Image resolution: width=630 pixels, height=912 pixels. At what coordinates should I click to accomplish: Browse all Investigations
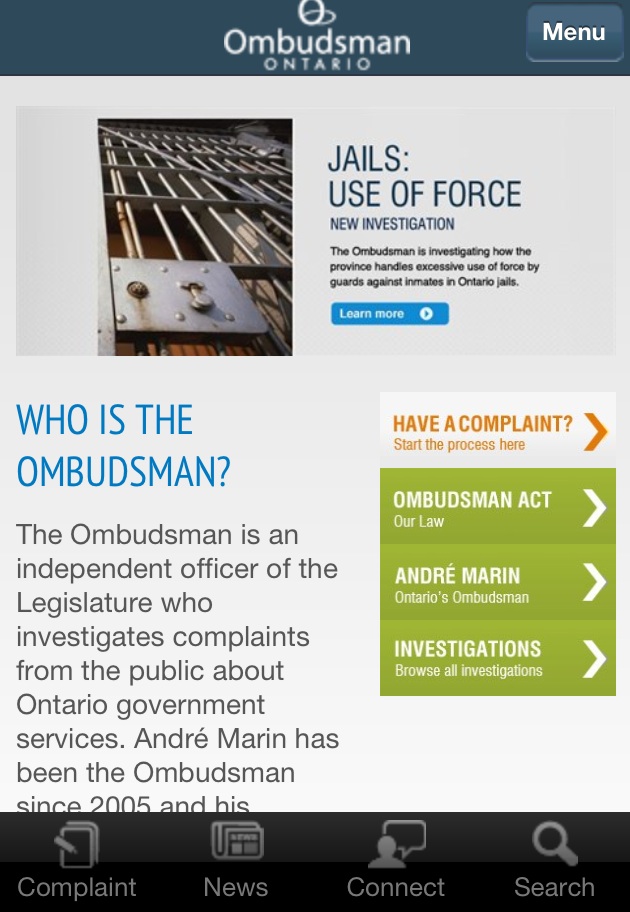497,658
